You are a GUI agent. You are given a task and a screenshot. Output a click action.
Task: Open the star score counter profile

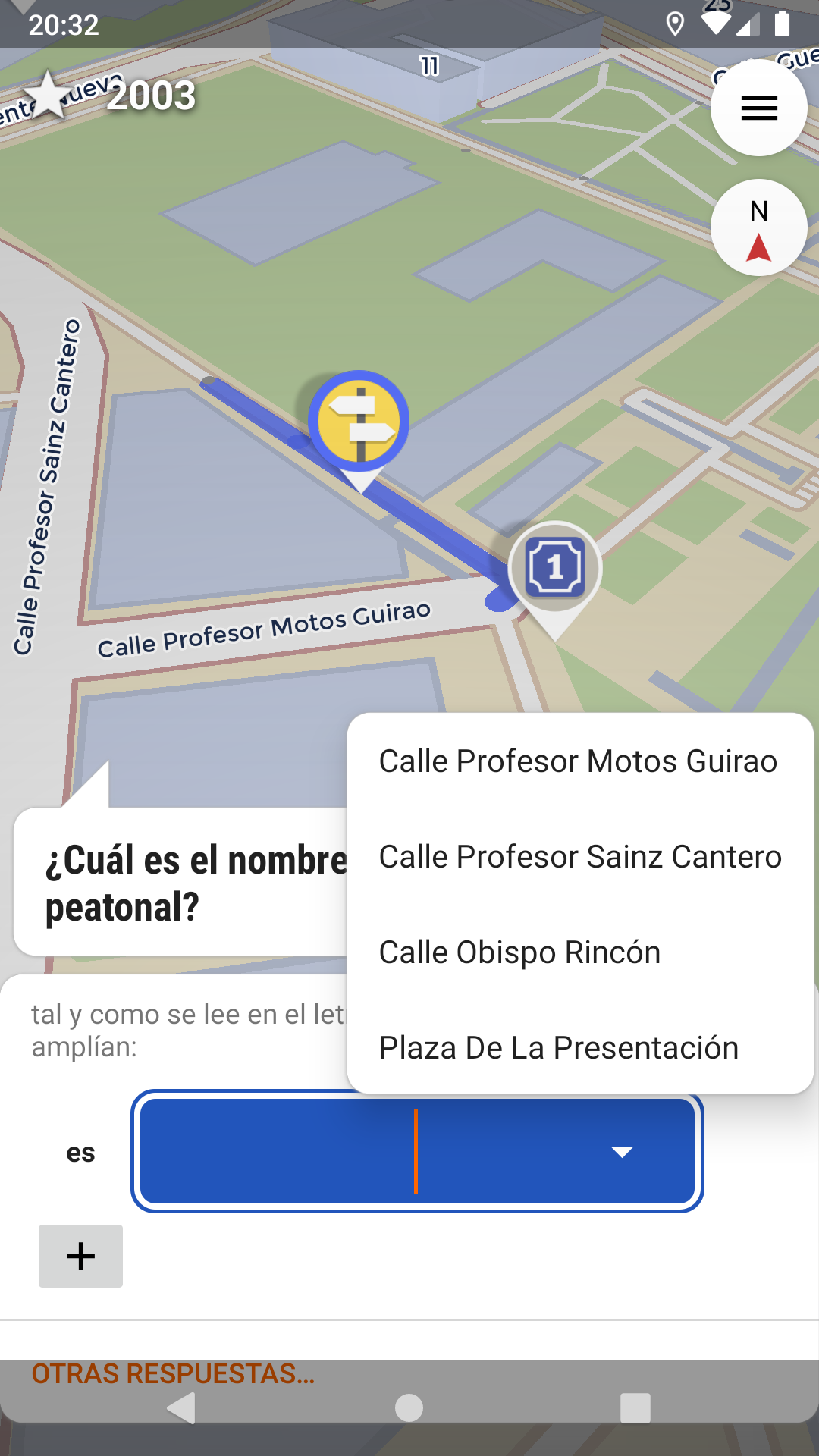pyautogui.click(x=114, y=95)
